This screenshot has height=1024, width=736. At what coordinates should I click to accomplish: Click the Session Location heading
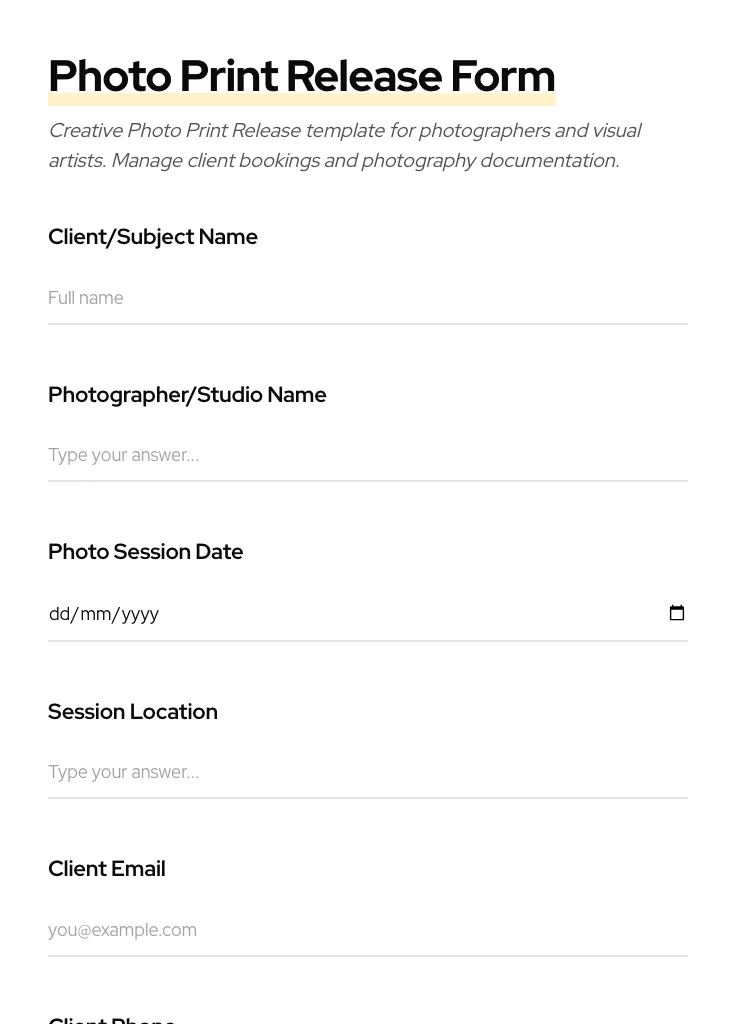[133, 711]
